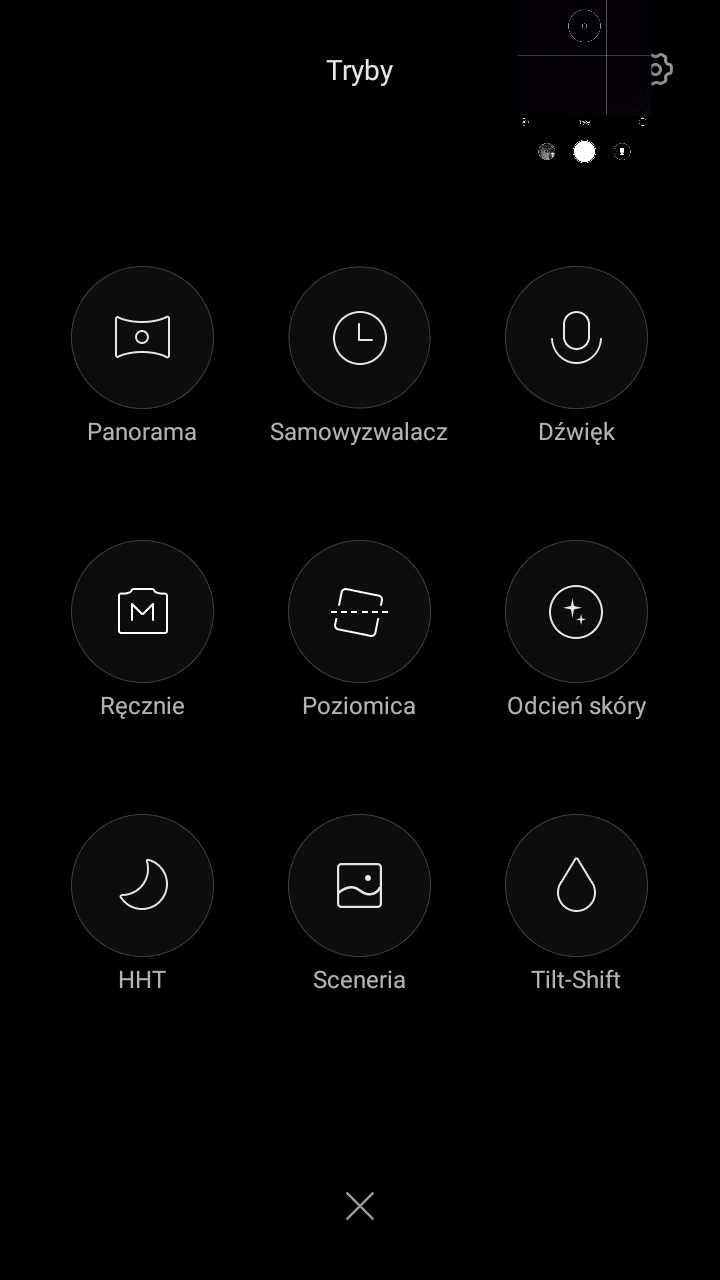Switch to Ręcznie manual mode
Screen dimensions: 720x1280
pyautogui.click(x=142, y=612)
